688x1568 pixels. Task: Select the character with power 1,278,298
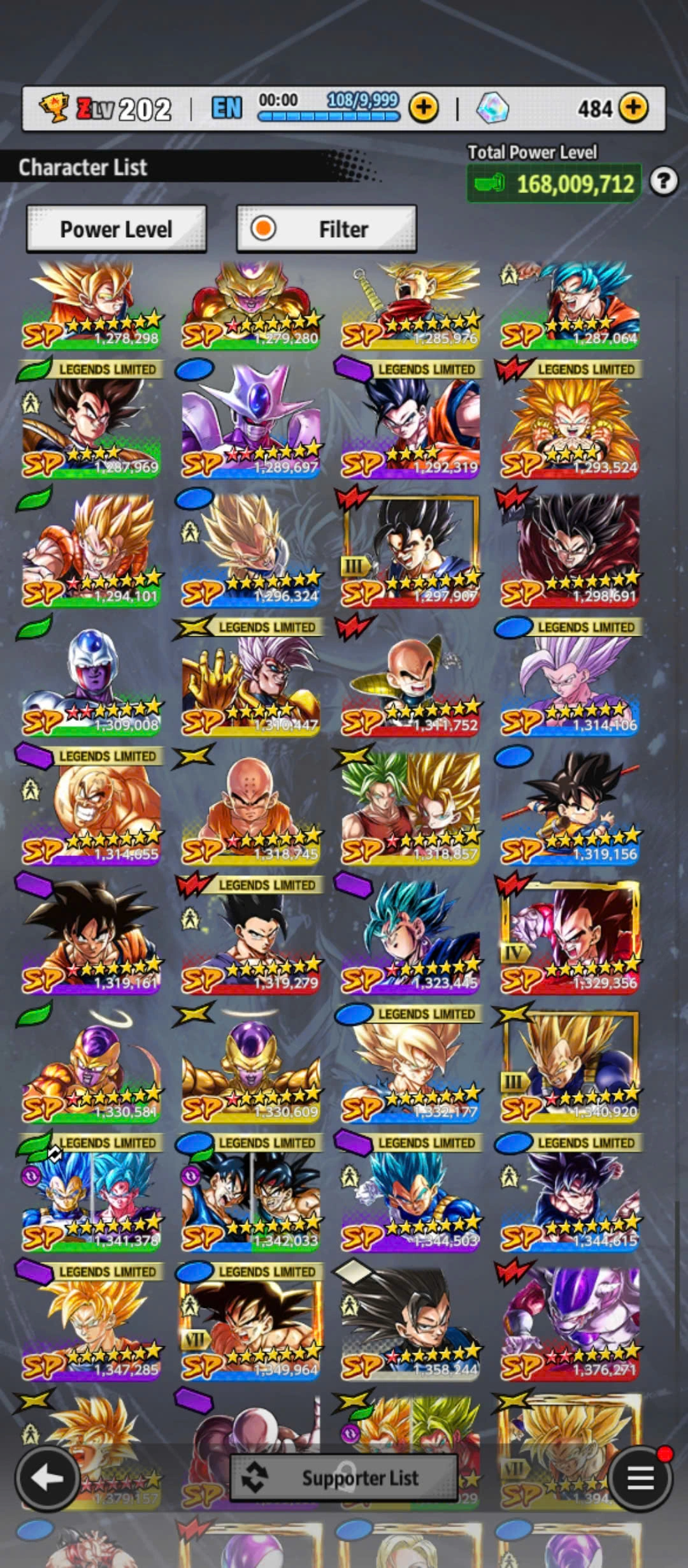92,306
